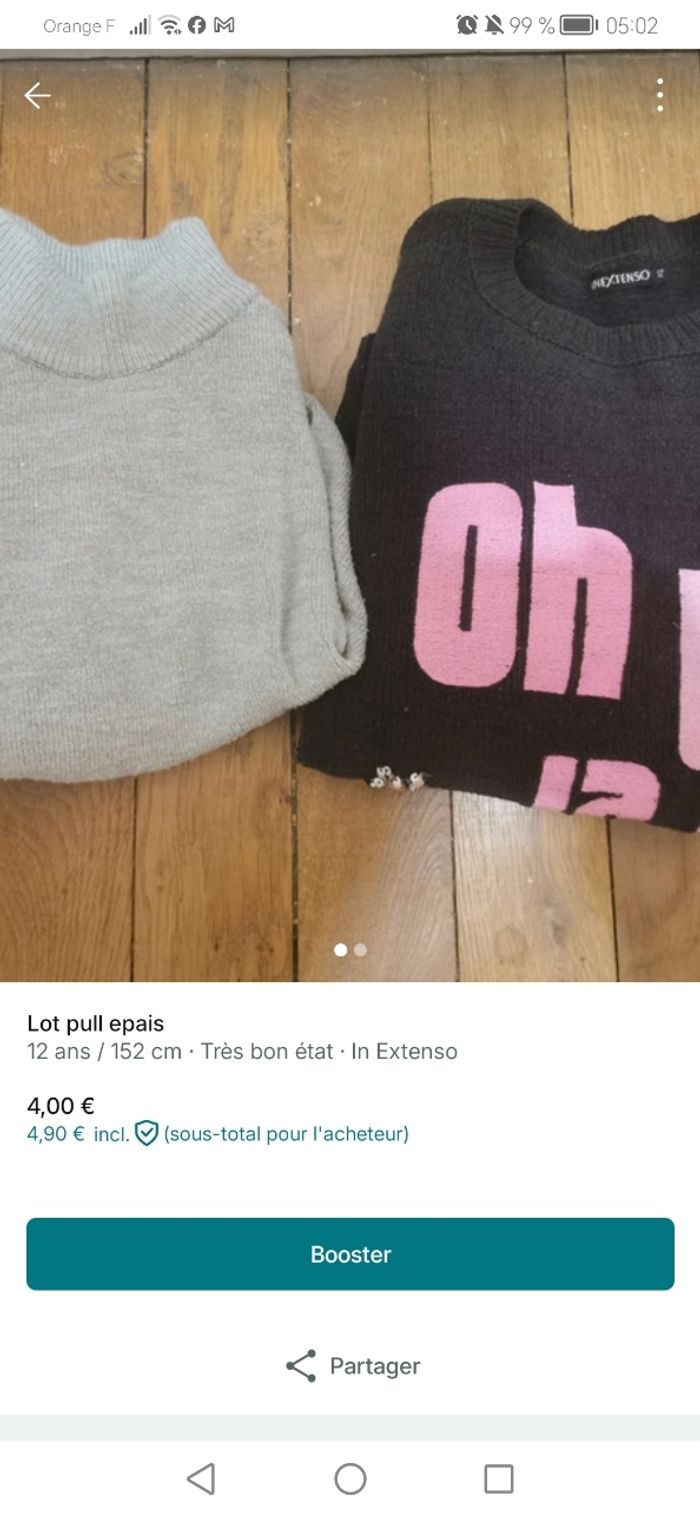The height and width of the screenshot is (1517, 700).
Task: Go back using the top-left arrow
Action: pyautogui.click(x=38, y=96)
